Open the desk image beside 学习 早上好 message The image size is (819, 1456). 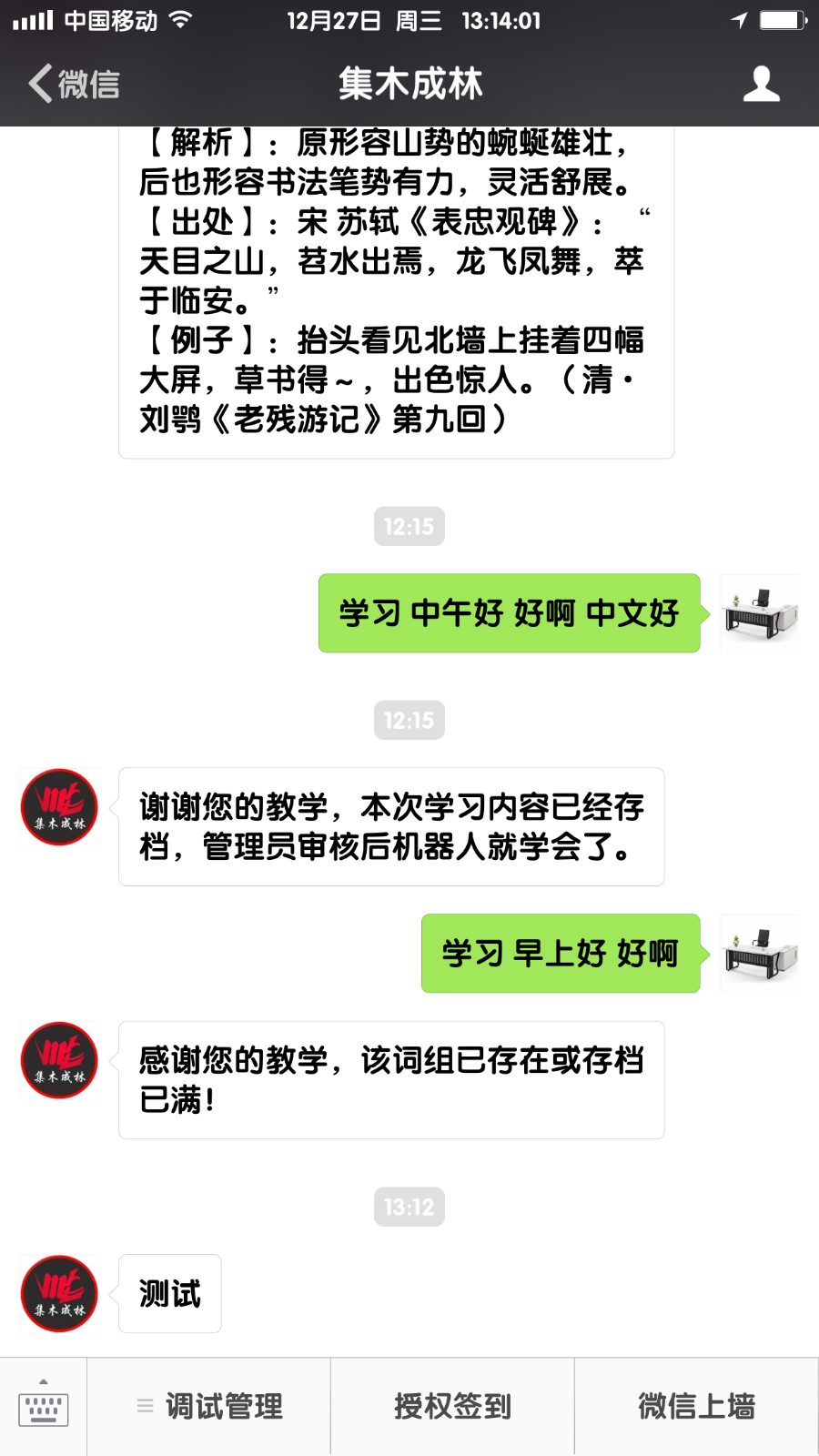760,953
